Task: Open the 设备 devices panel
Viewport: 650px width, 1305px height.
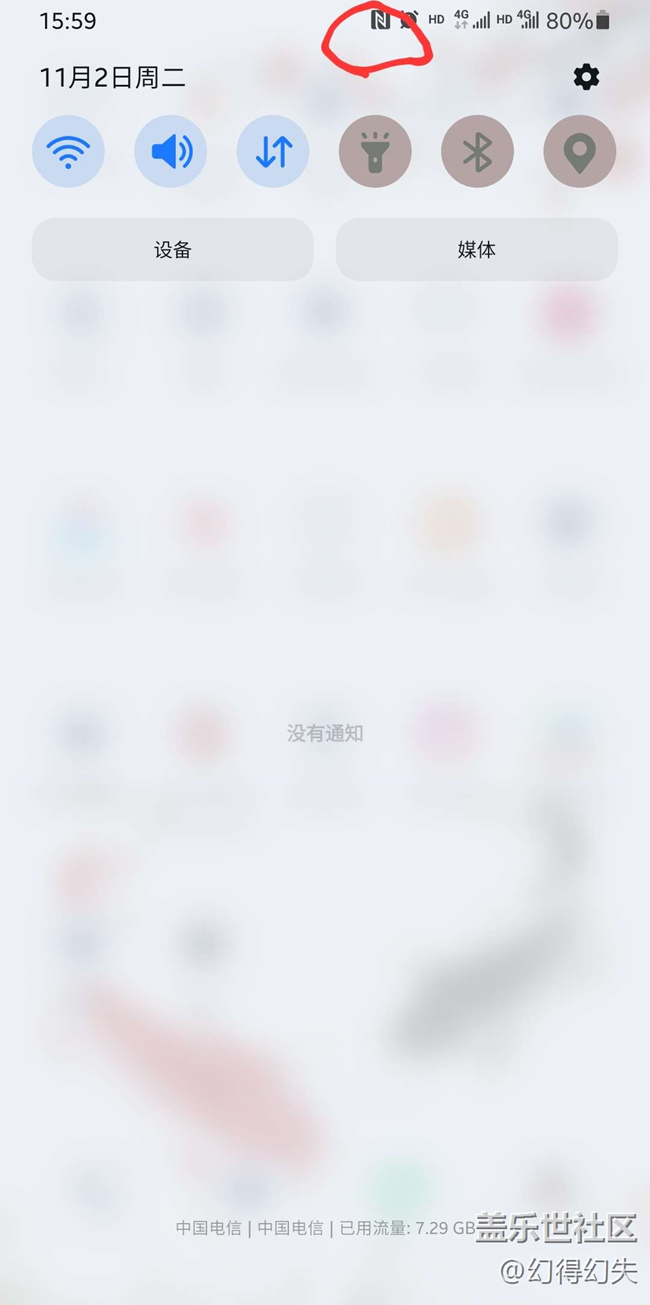Action: click(172, 250)
